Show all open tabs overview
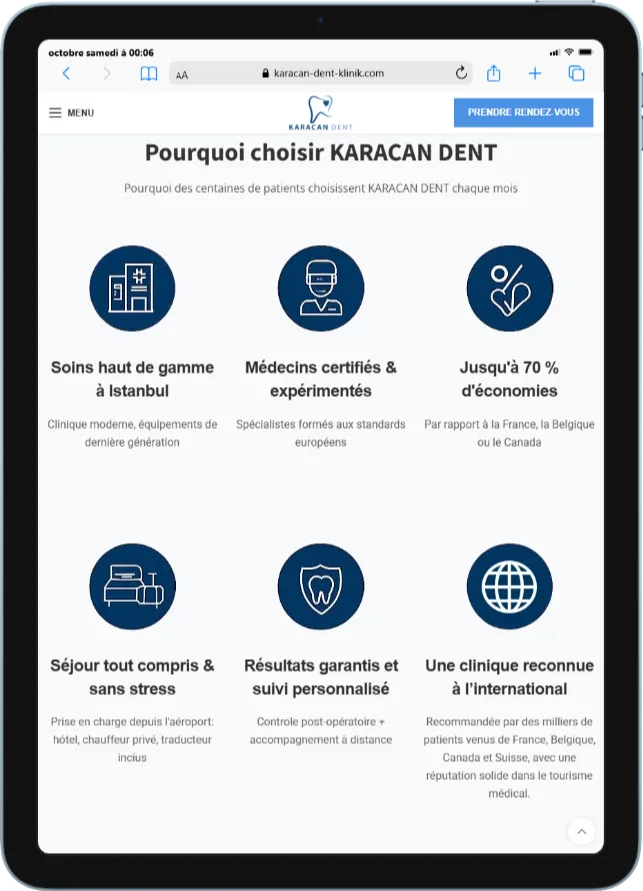 pyautogui.click(x=576, y=73)
